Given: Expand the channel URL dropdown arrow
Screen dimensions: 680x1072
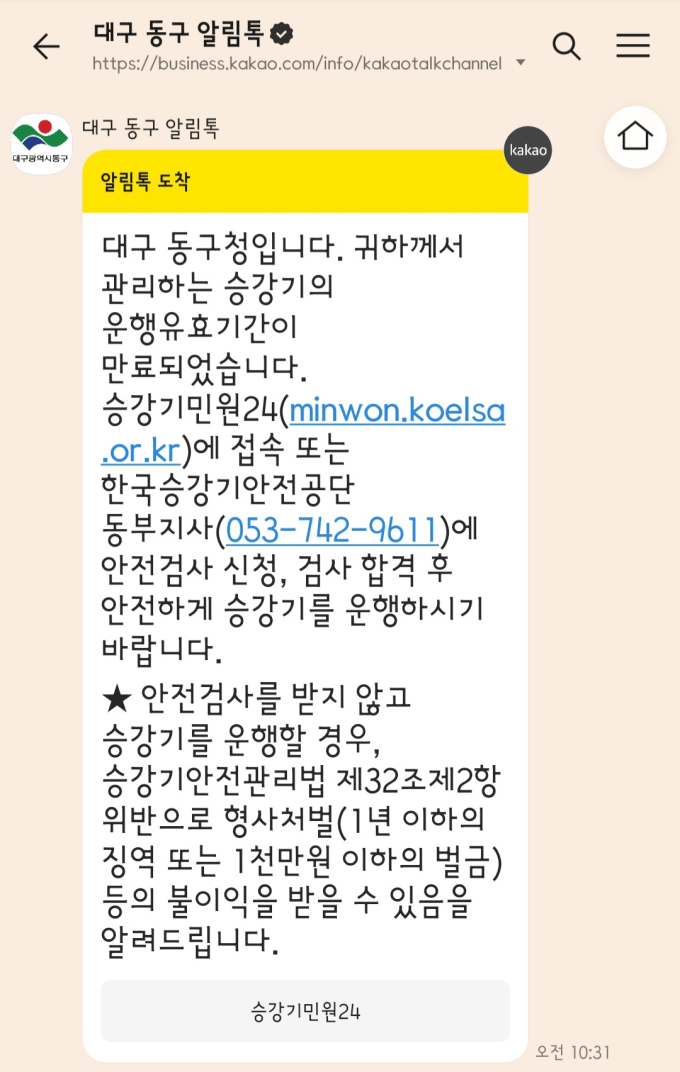Looking at the screenshot, I should (520, 63).
